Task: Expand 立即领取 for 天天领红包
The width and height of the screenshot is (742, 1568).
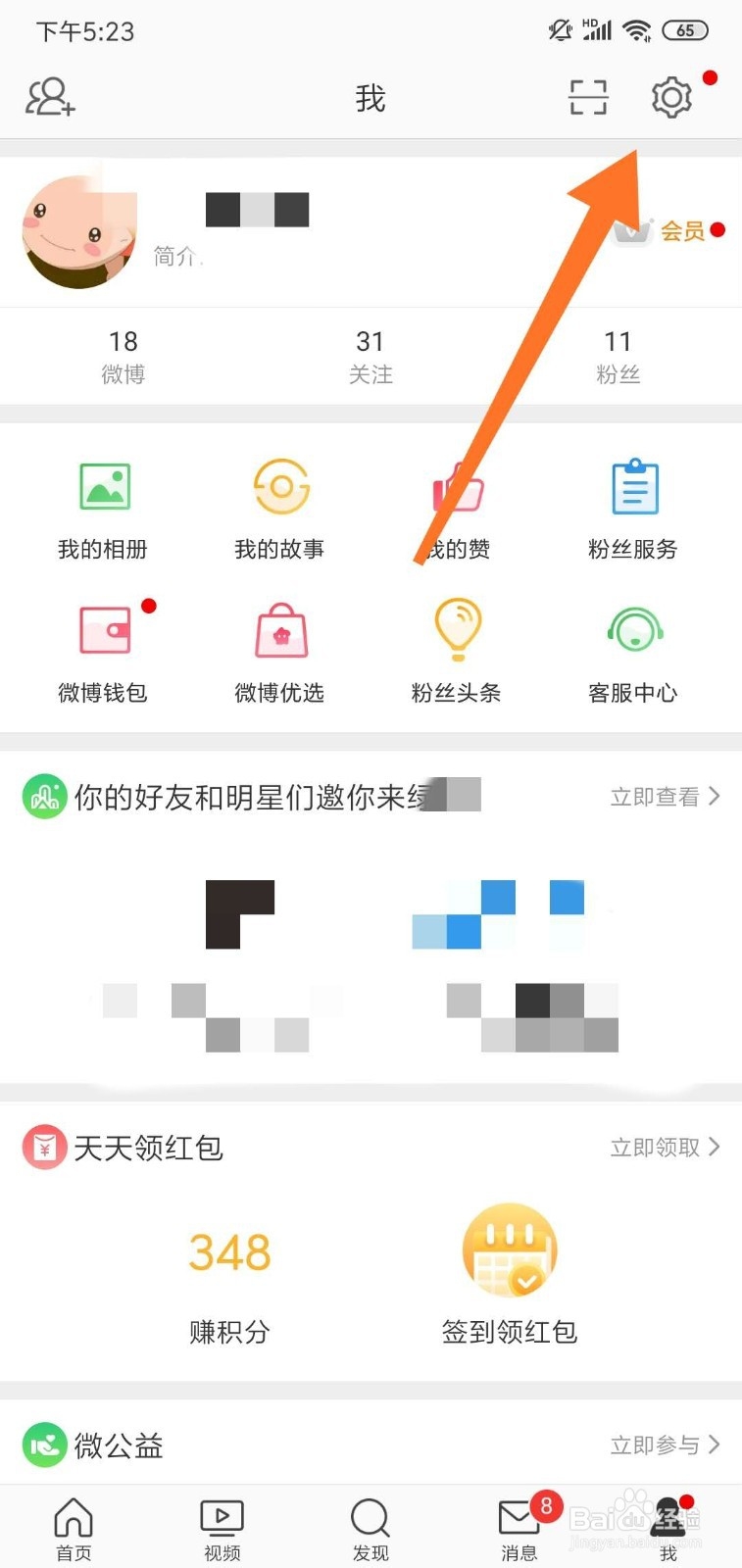Action: point(664,1147)
